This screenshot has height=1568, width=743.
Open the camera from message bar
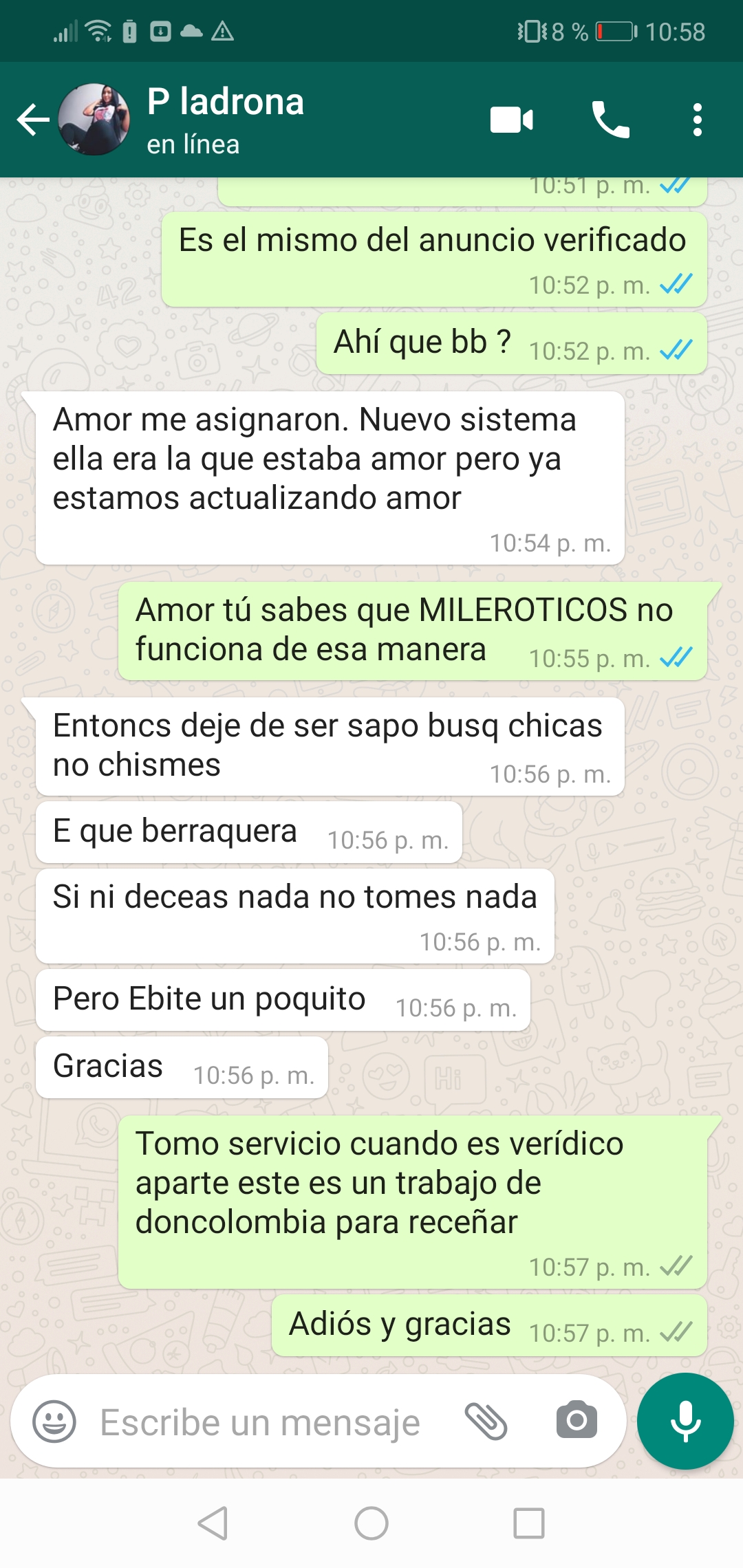577,1420
